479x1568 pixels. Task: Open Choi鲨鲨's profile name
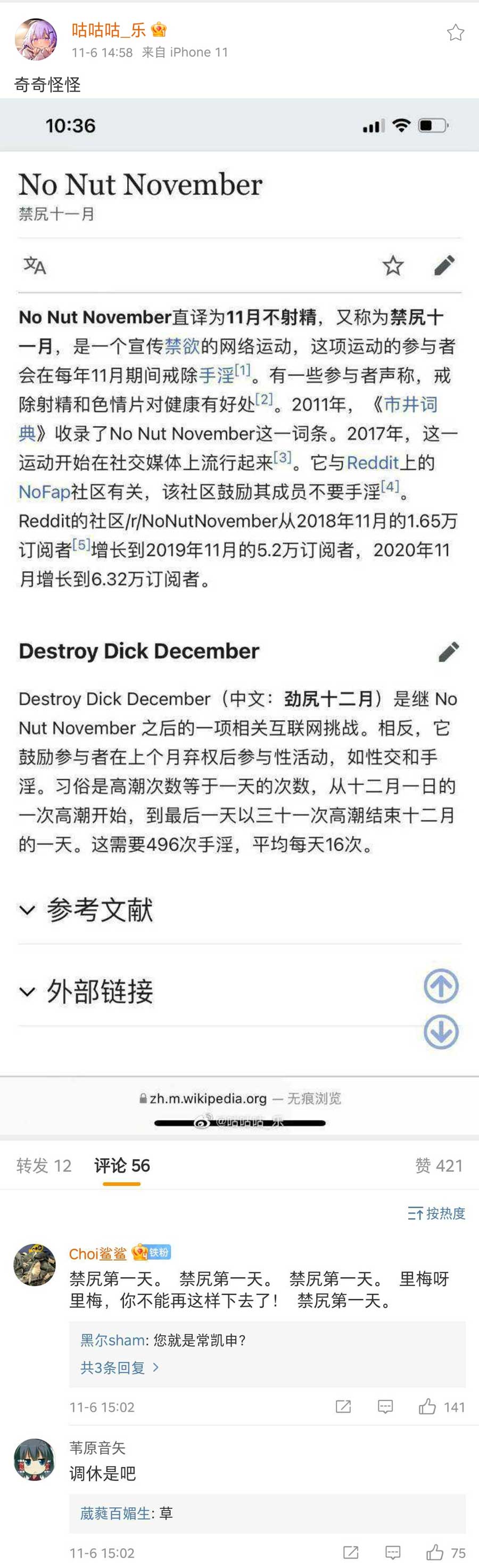coord(97,1253)
